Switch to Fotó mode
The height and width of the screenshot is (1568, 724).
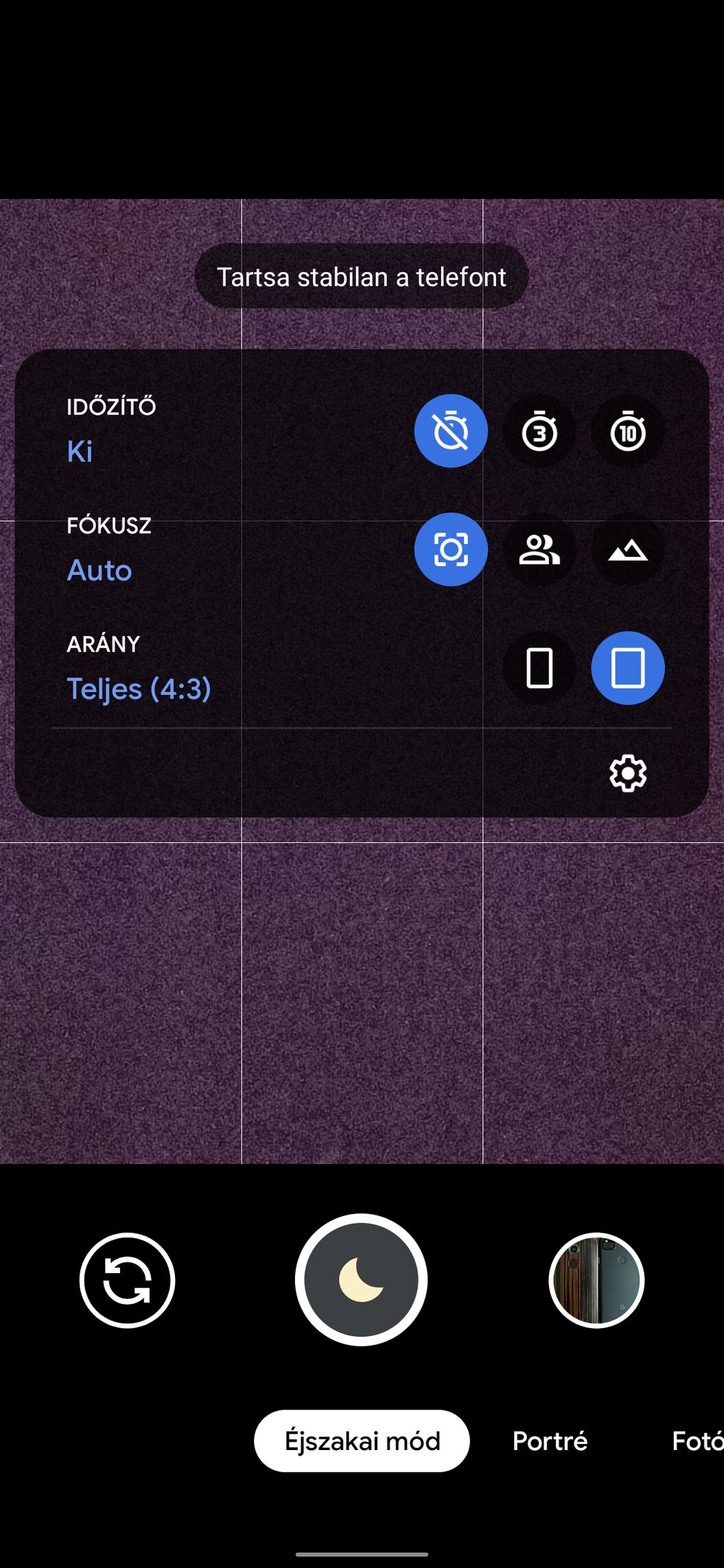pos(696,1441)
